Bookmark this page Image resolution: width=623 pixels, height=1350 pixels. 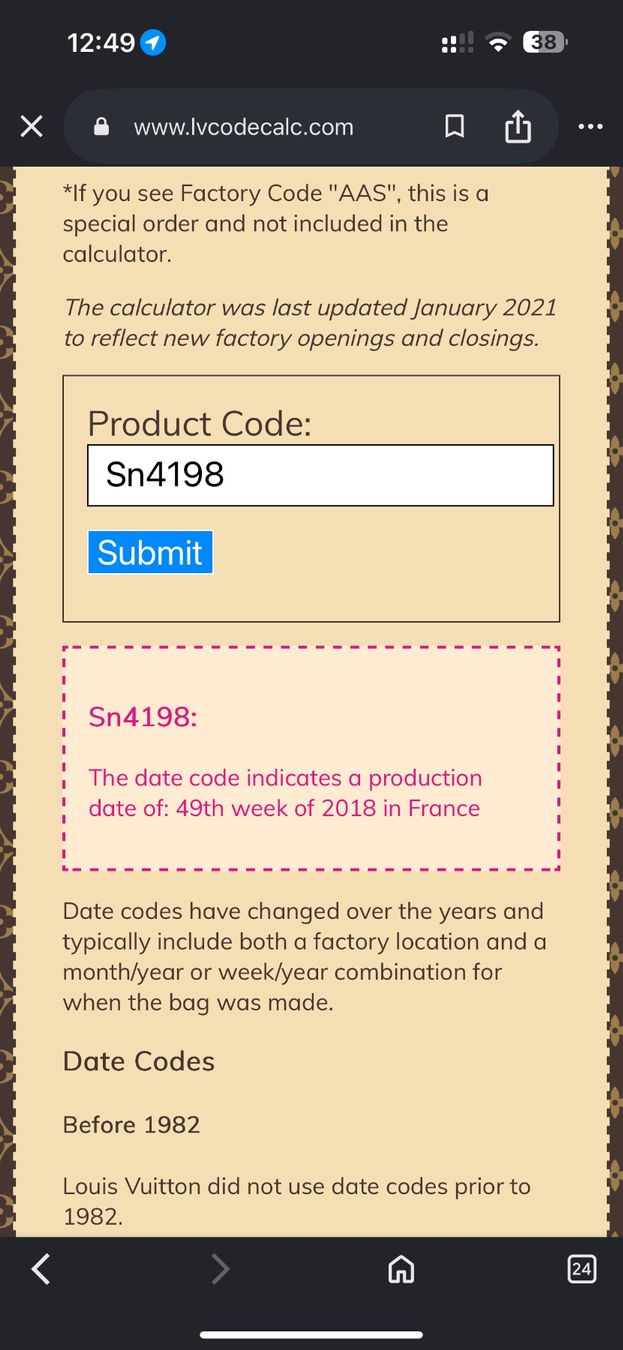point(454,127)
